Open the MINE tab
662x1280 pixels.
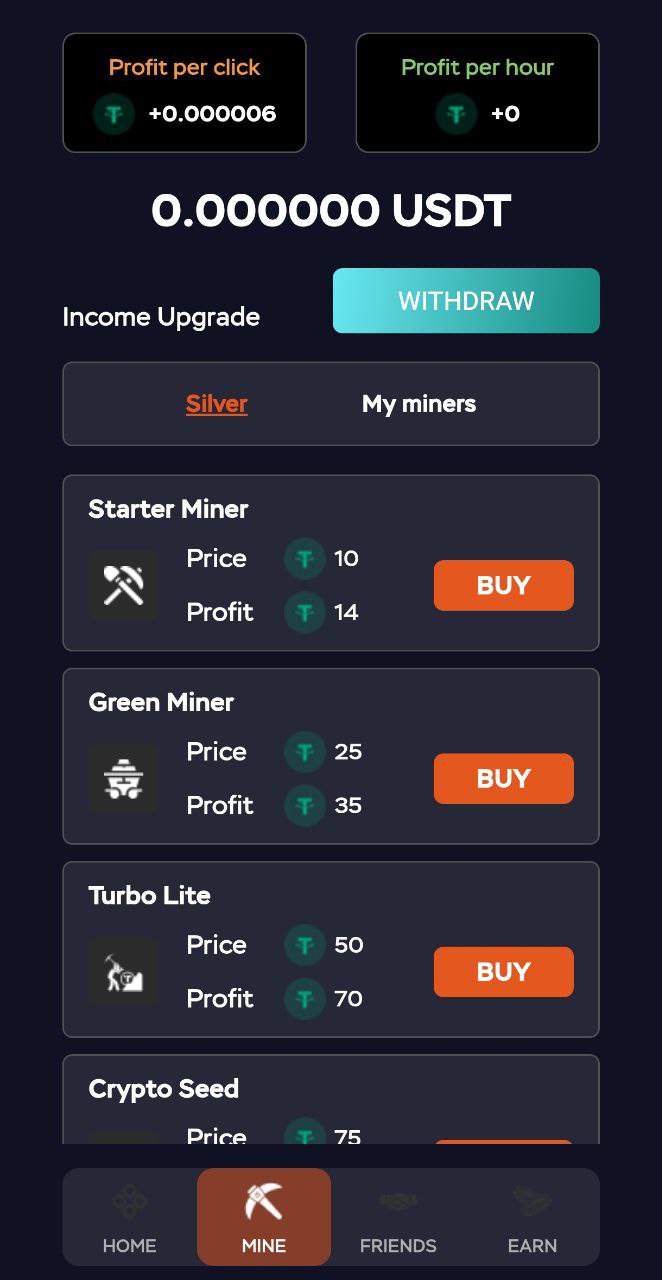click(264, 1218)
